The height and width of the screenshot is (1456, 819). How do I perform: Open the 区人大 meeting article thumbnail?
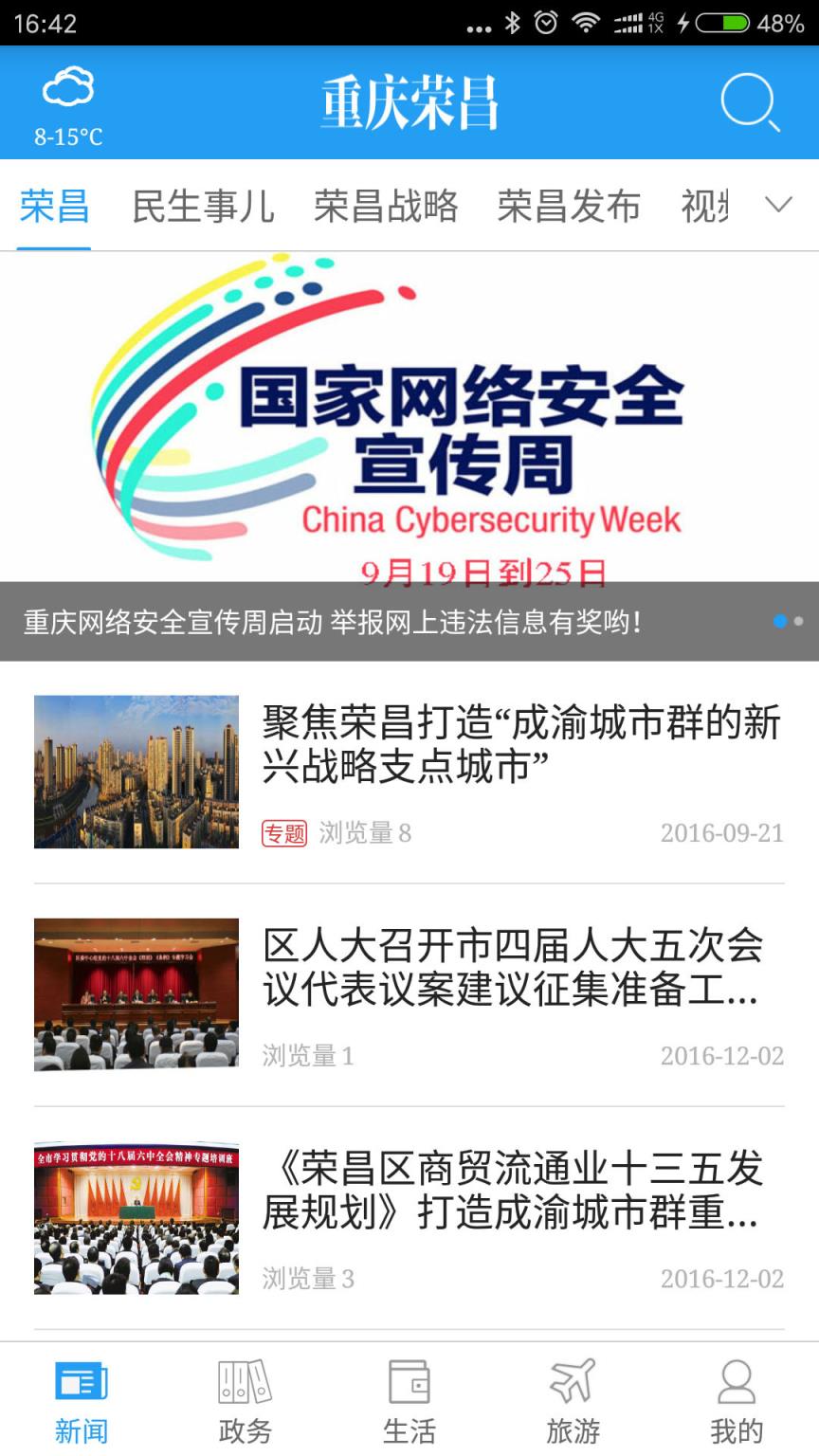tap(136, 993)
